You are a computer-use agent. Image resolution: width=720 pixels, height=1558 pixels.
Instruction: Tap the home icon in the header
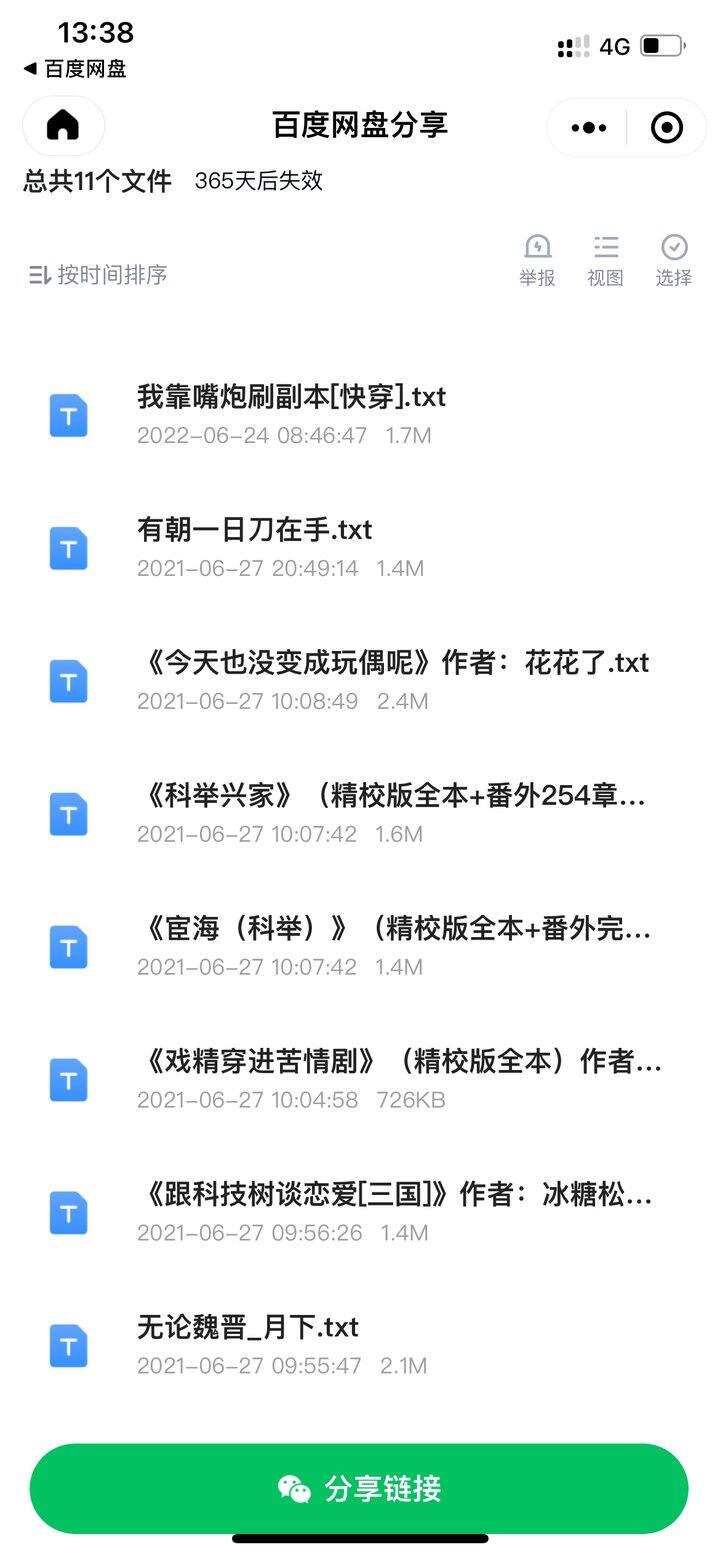(63, 126)
